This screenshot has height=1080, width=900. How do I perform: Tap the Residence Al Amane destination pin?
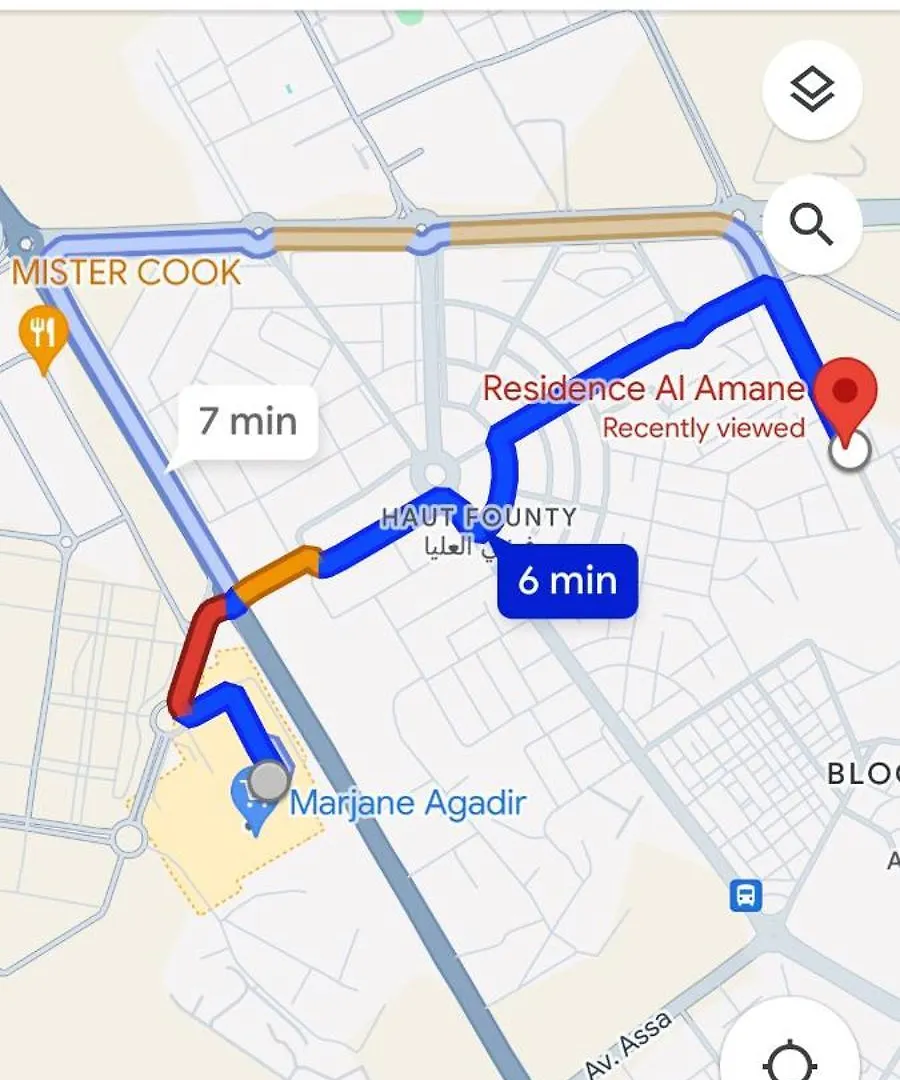[847, 394]
